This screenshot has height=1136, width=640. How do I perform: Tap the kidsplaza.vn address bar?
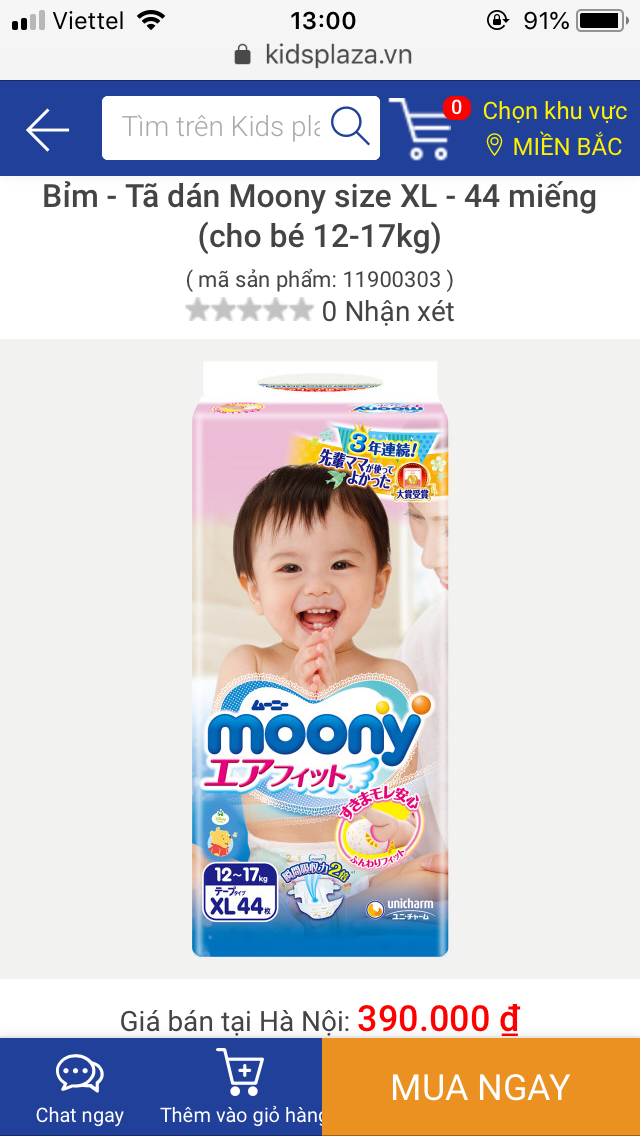[323, 54]
